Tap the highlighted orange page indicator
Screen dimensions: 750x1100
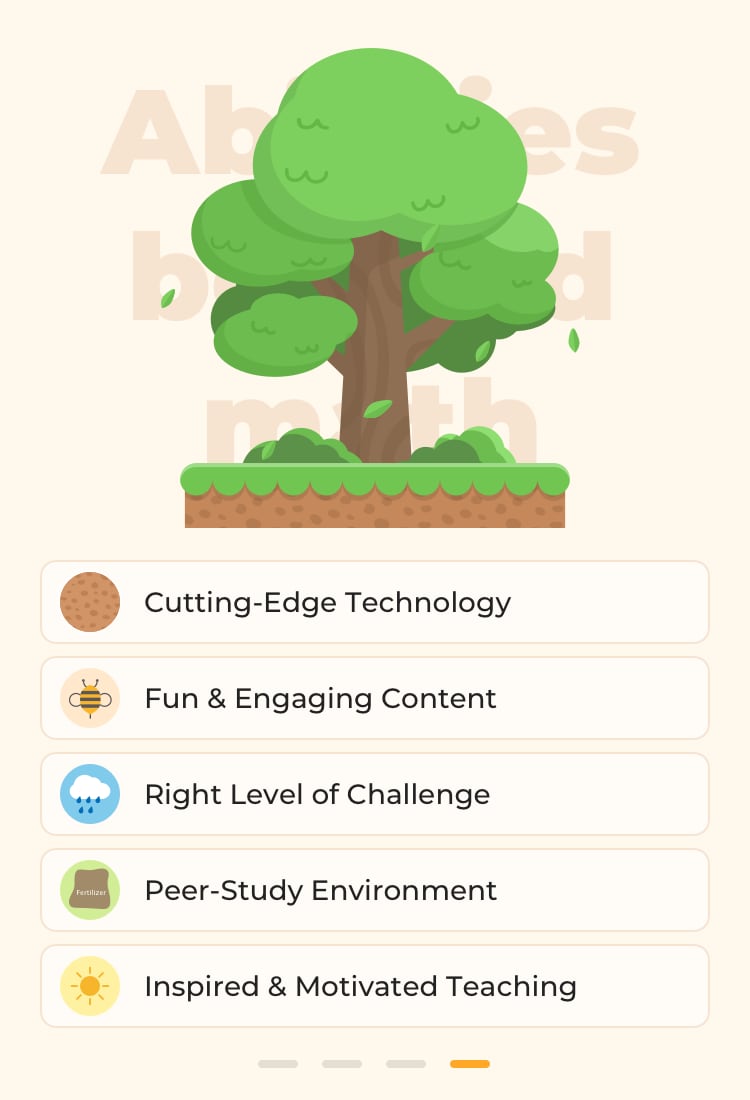(469, 1064)
